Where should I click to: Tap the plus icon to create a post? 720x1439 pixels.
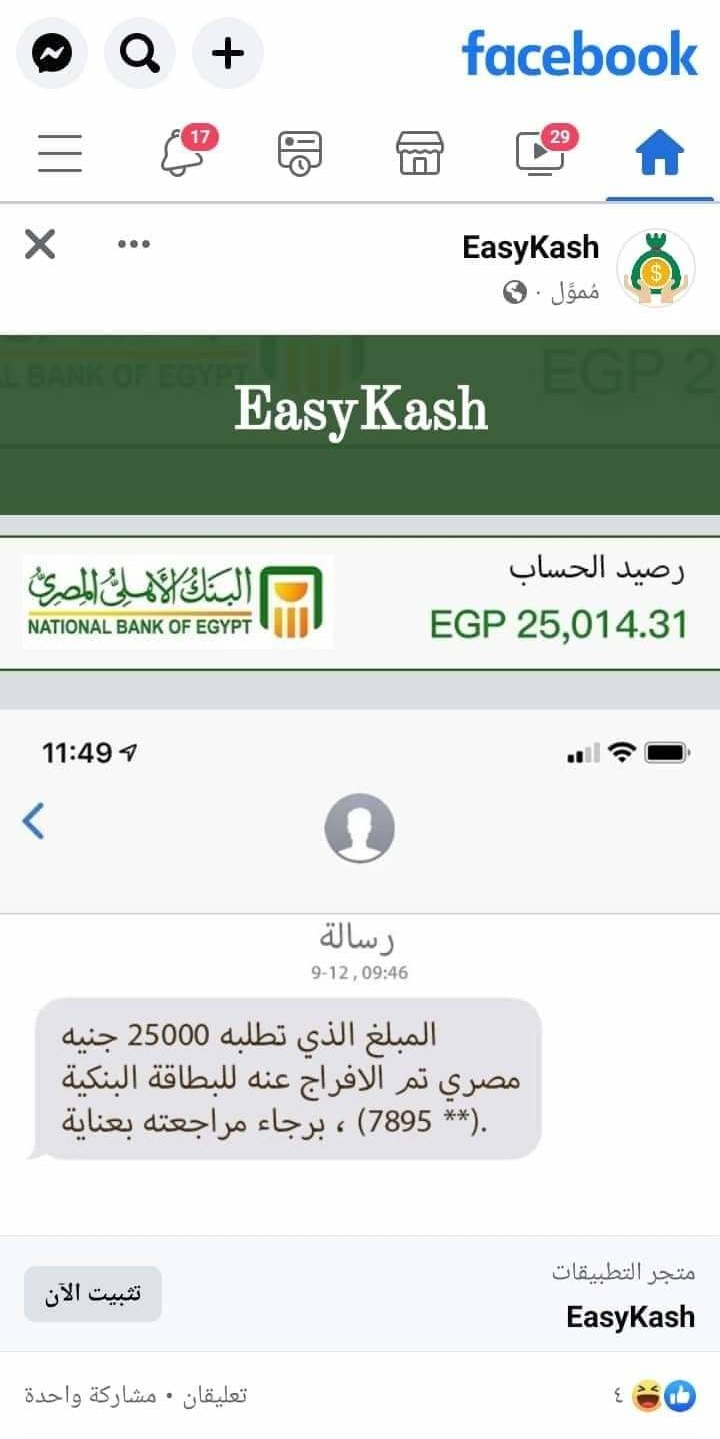coord(228,53)
